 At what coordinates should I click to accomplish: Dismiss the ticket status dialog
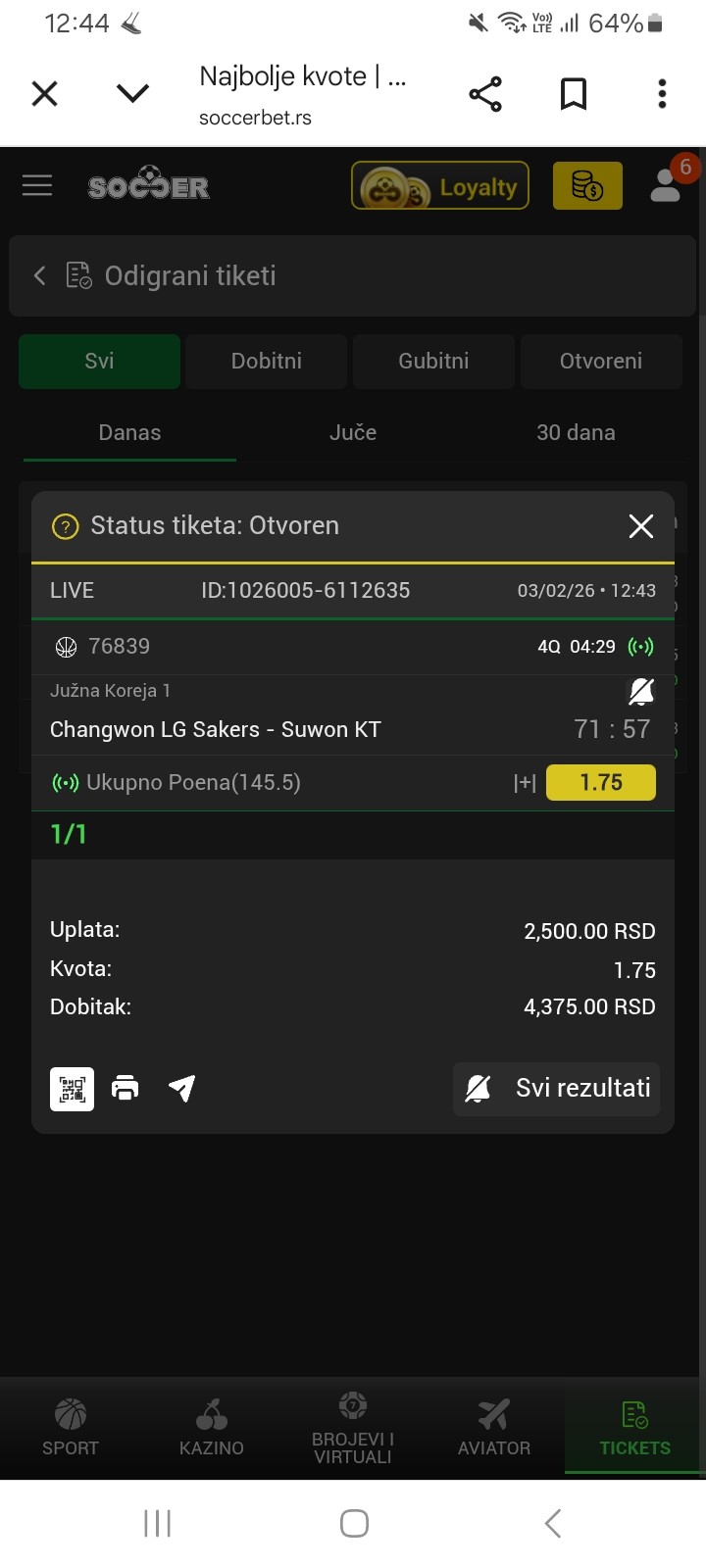640,526
